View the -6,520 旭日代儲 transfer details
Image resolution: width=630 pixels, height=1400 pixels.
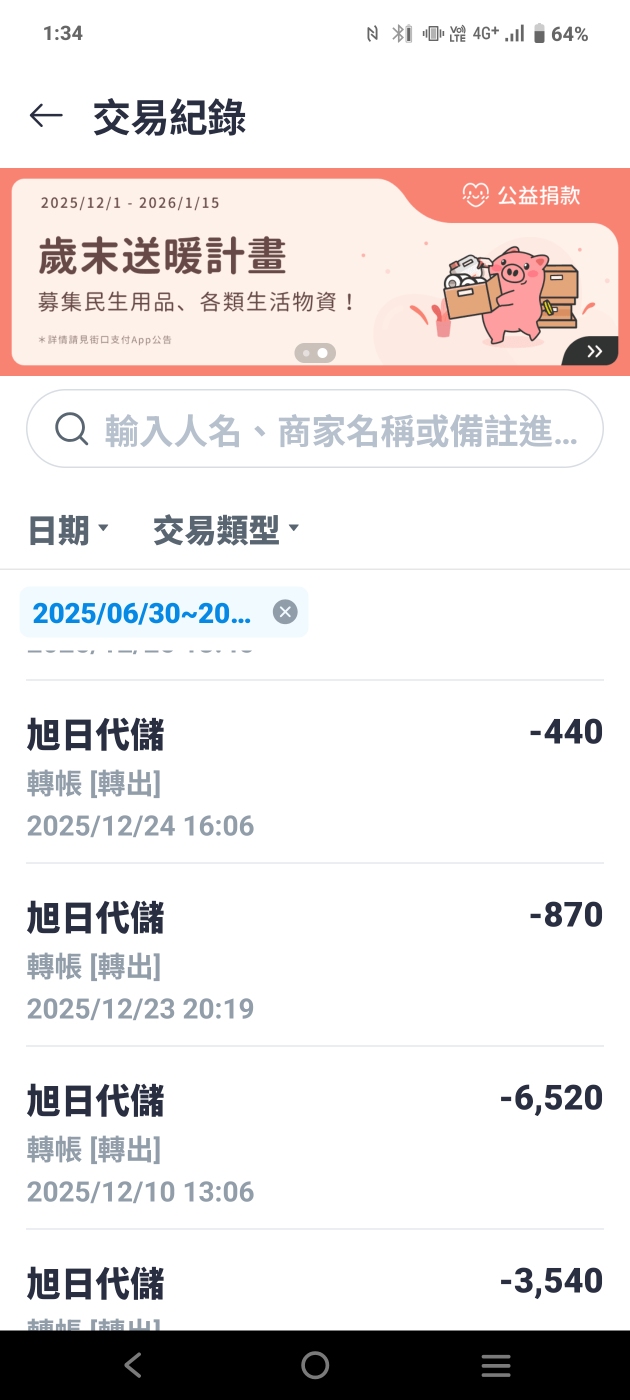[315, 1138]
